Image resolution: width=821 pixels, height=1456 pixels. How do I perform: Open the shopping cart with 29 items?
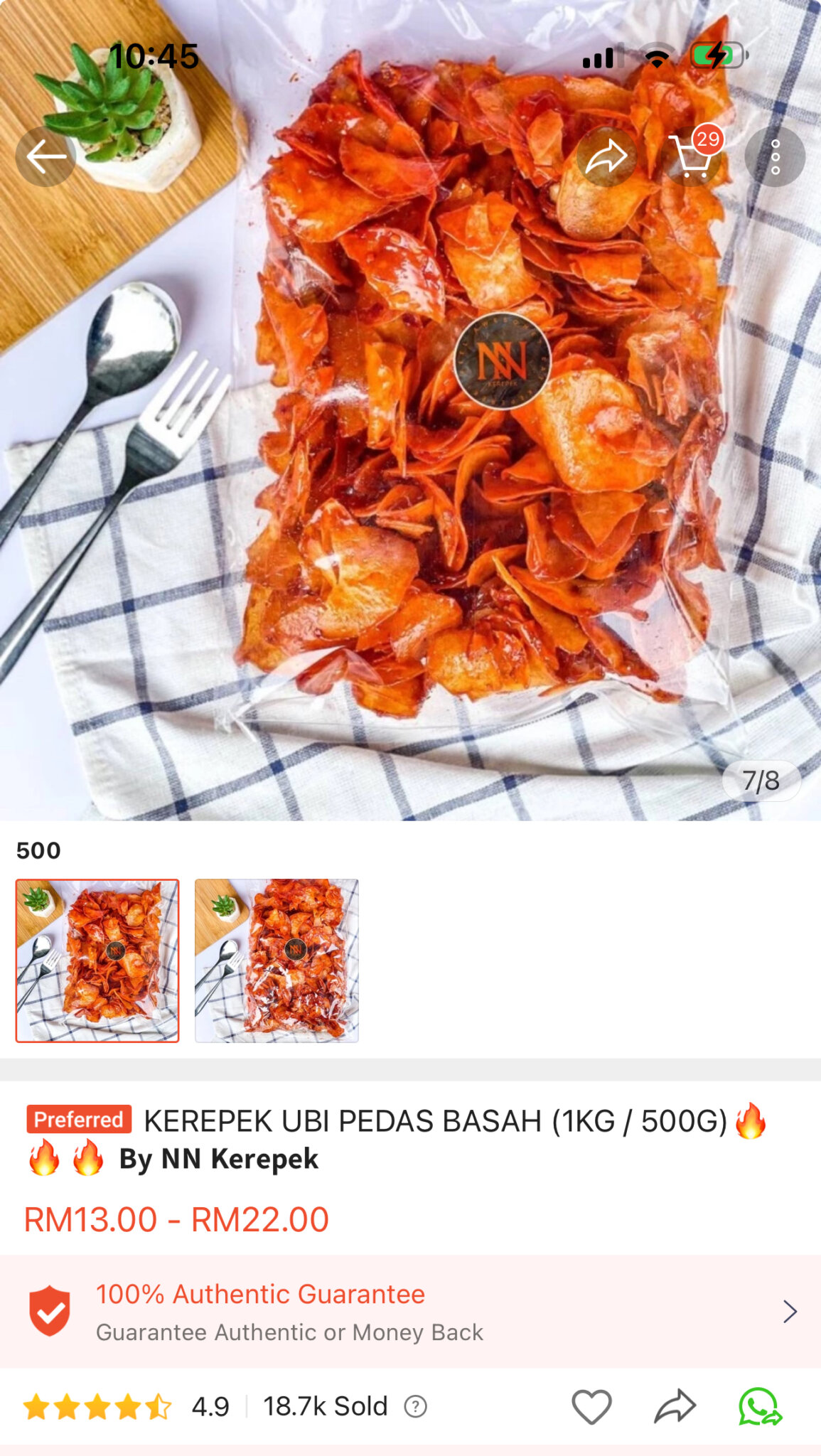[x=693, y=155]
